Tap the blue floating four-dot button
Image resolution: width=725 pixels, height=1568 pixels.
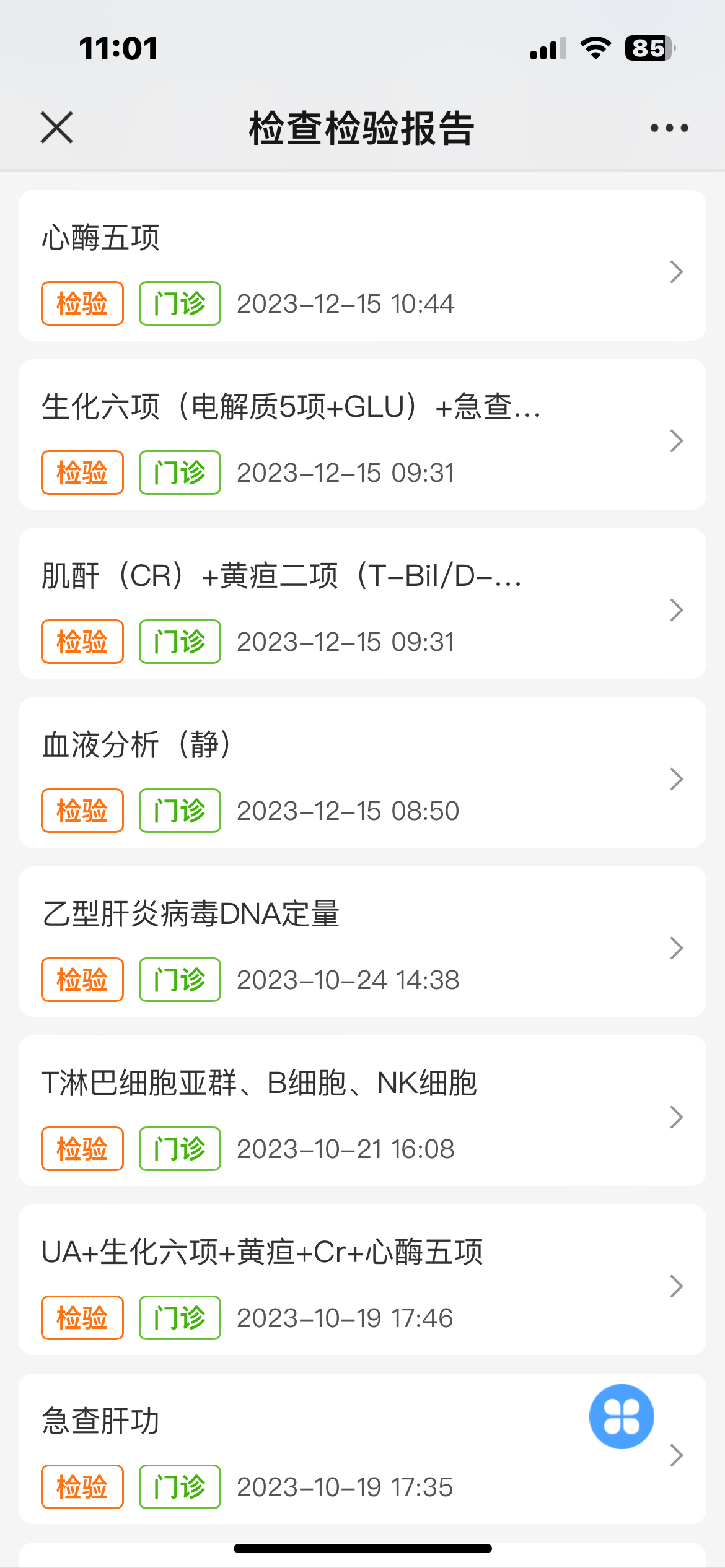(622, 1416)
